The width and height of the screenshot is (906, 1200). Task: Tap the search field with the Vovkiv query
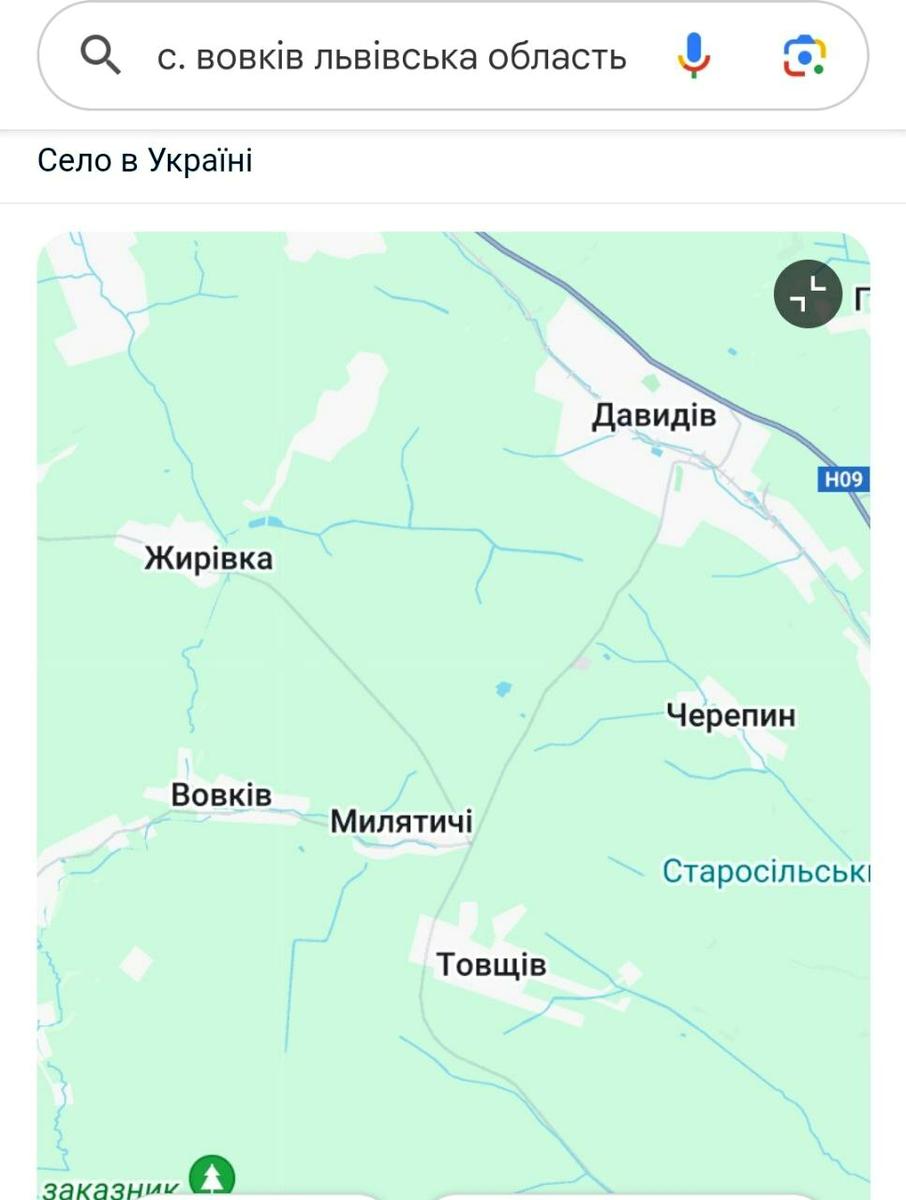392,57
